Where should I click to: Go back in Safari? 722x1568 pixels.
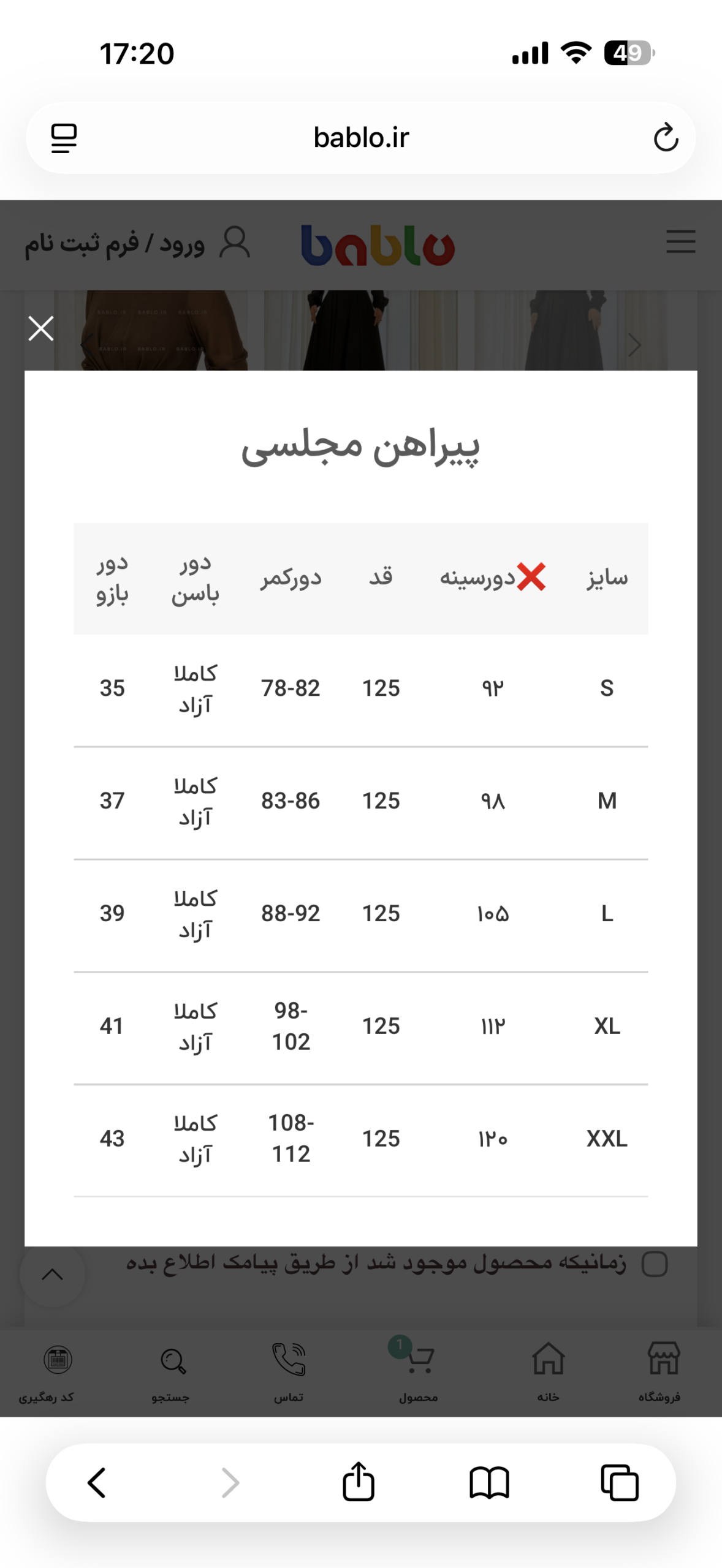(x=97, y=1483)
